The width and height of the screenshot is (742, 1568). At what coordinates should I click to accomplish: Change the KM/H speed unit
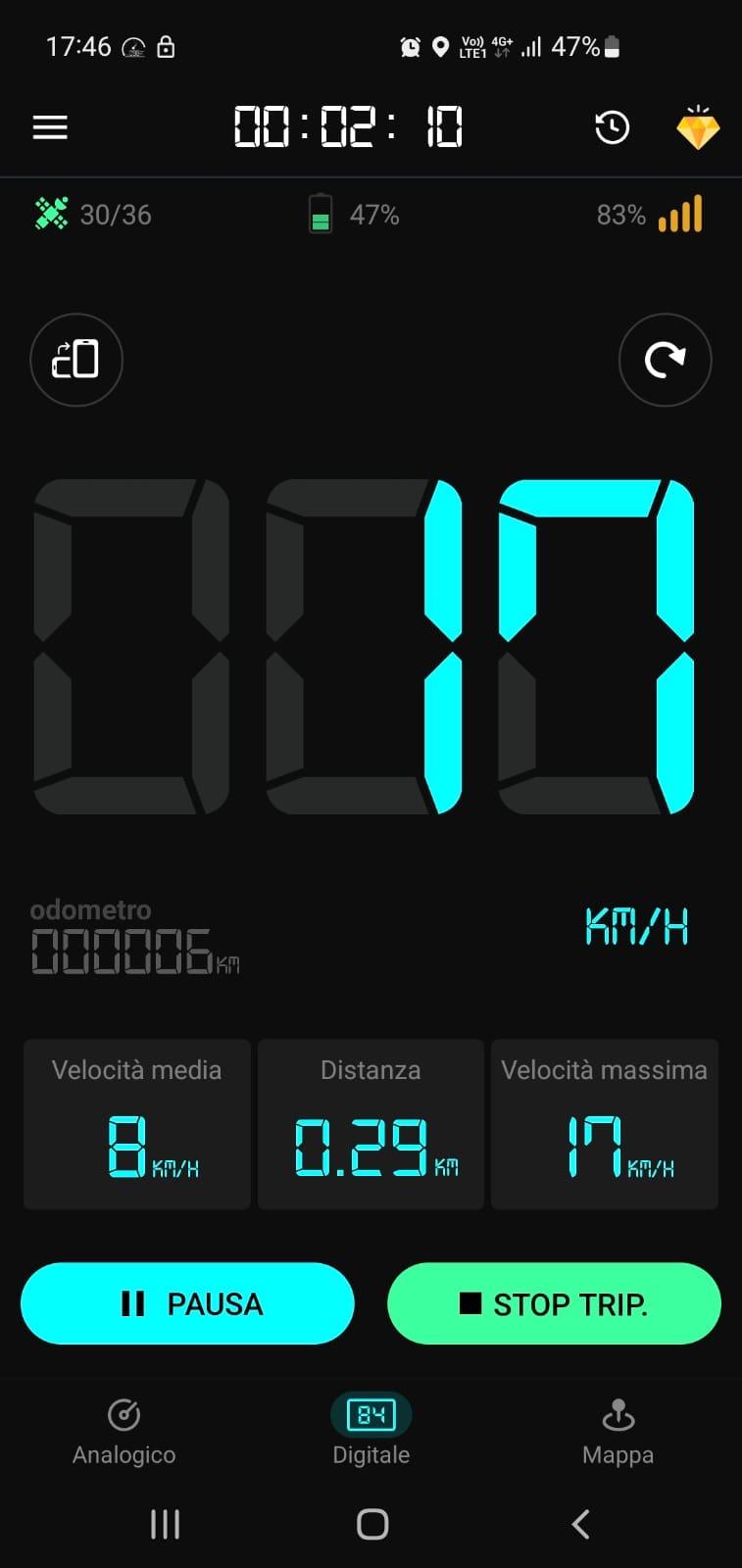tap(636, 926)
